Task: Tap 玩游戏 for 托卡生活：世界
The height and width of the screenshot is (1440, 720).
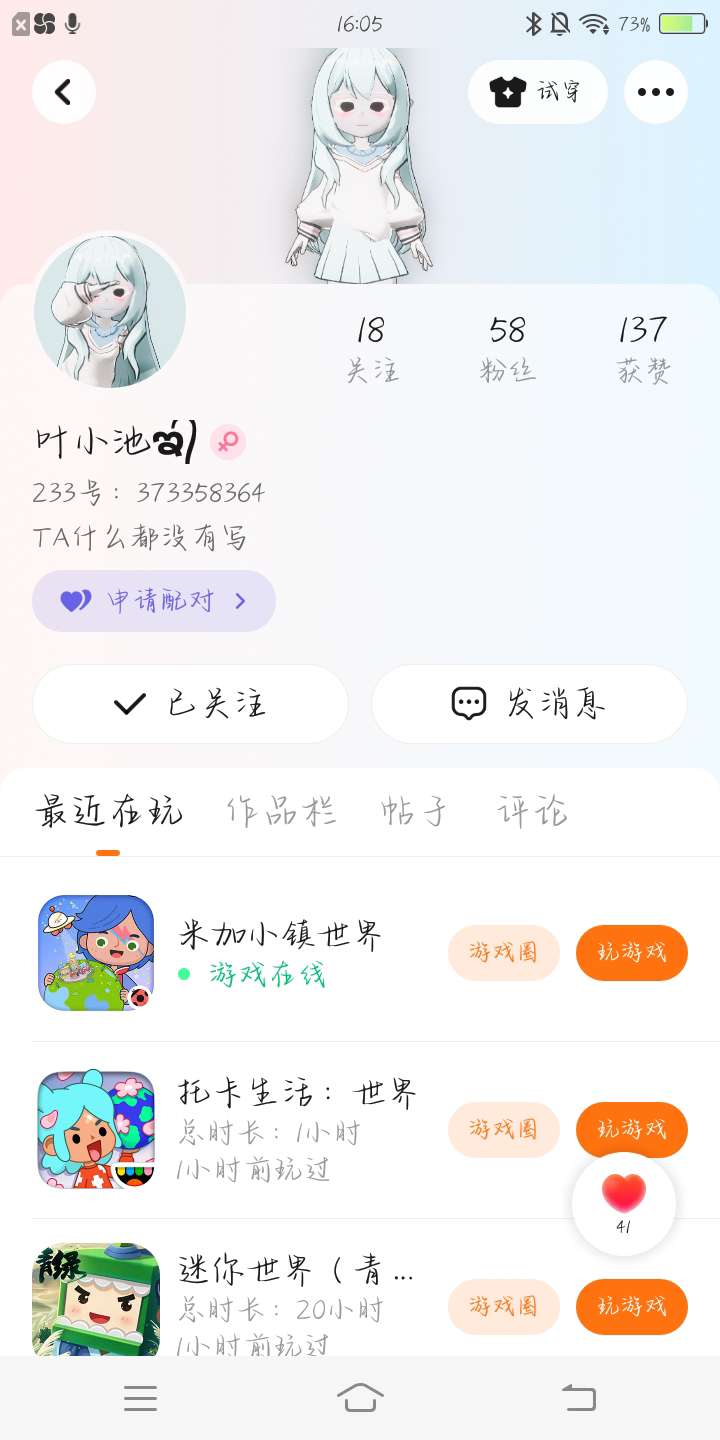Action: (631, 1129)
